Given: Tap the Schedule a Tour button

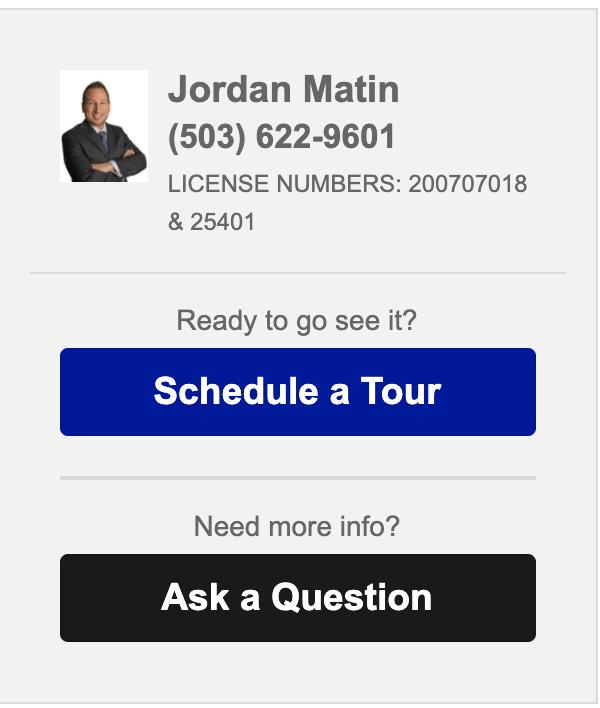Looking at the screenshot, I should (297, 391).
